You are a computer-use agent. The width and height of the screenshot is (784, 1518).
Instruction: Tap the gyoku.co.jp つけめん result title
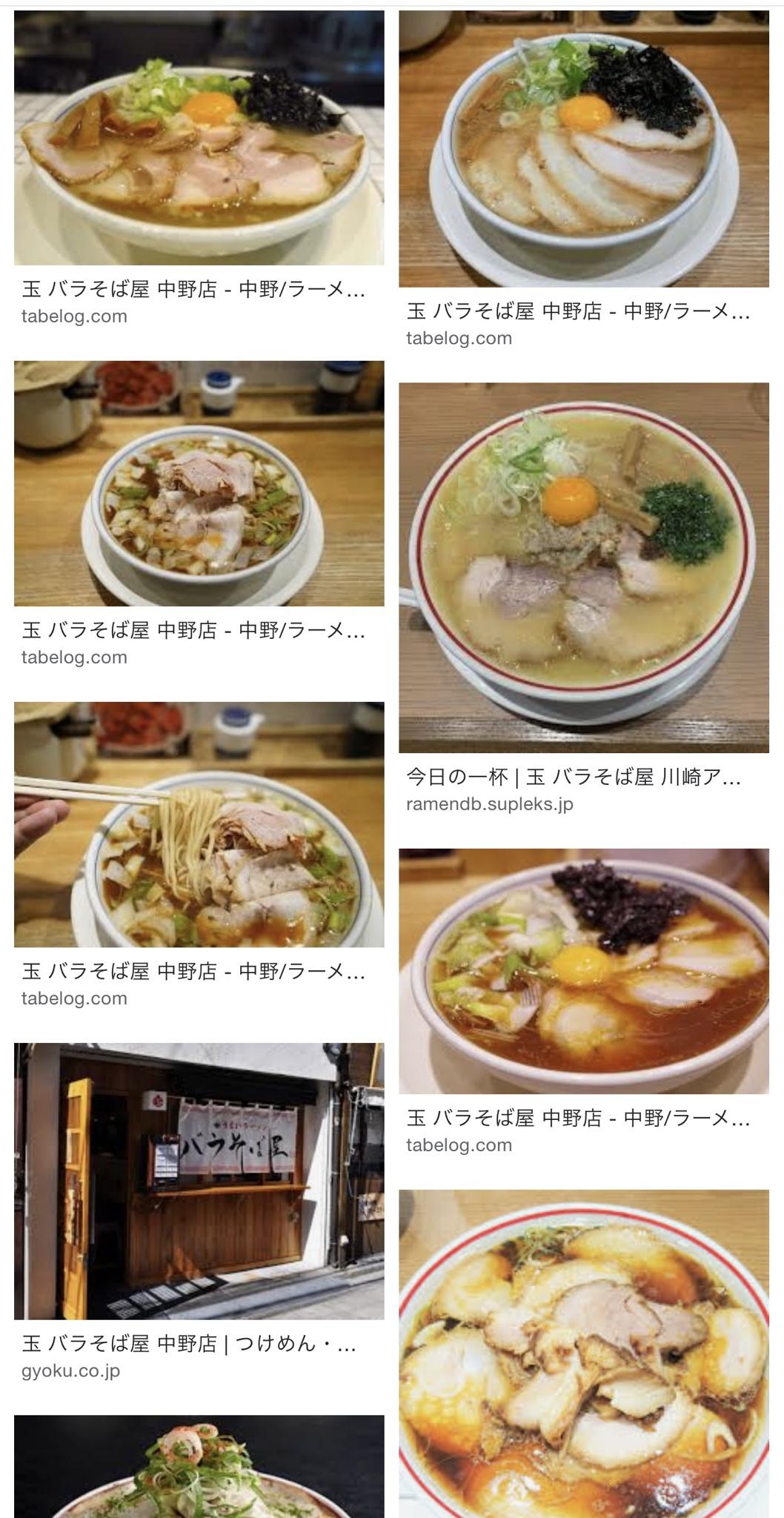(189, 1344)
